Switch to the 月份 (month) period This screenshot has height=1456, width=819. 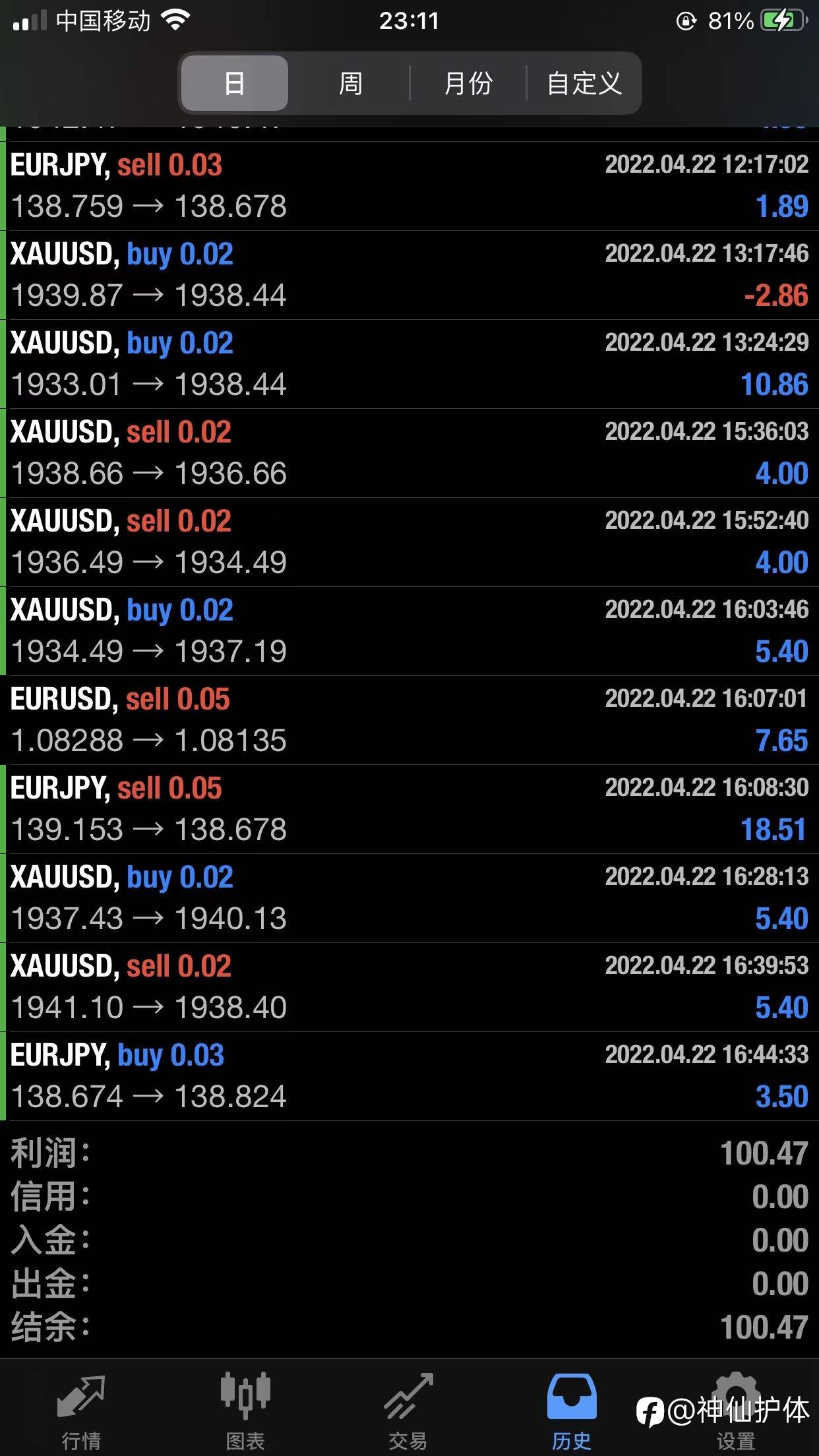pyautogui.click(x=468, y=83)
